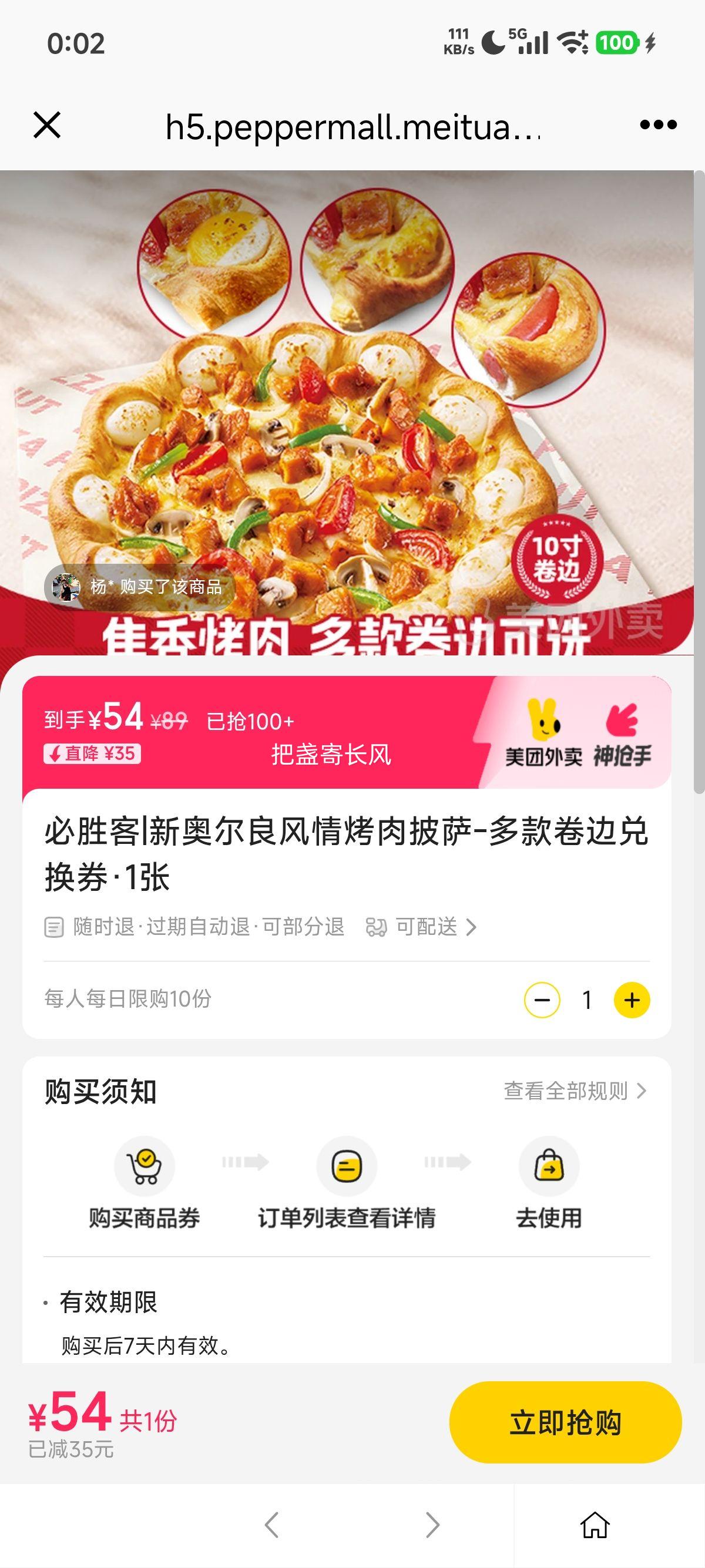This screenshot has width=705, height=1568.
Task: Click the 随时退 refund policy icon
Action: click(54, 928)
